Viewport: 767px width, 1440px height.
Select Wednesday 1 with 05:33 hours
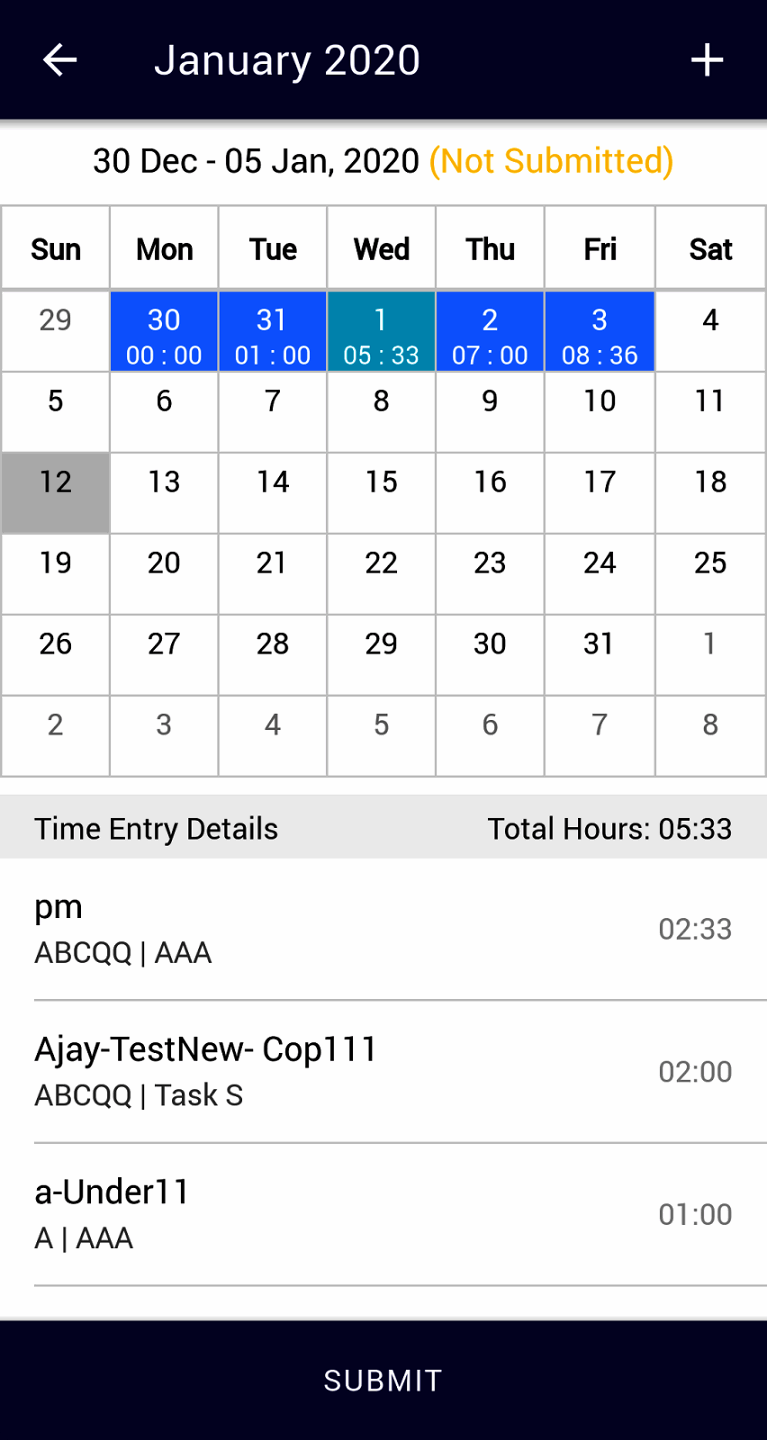[x=381, y=332]
